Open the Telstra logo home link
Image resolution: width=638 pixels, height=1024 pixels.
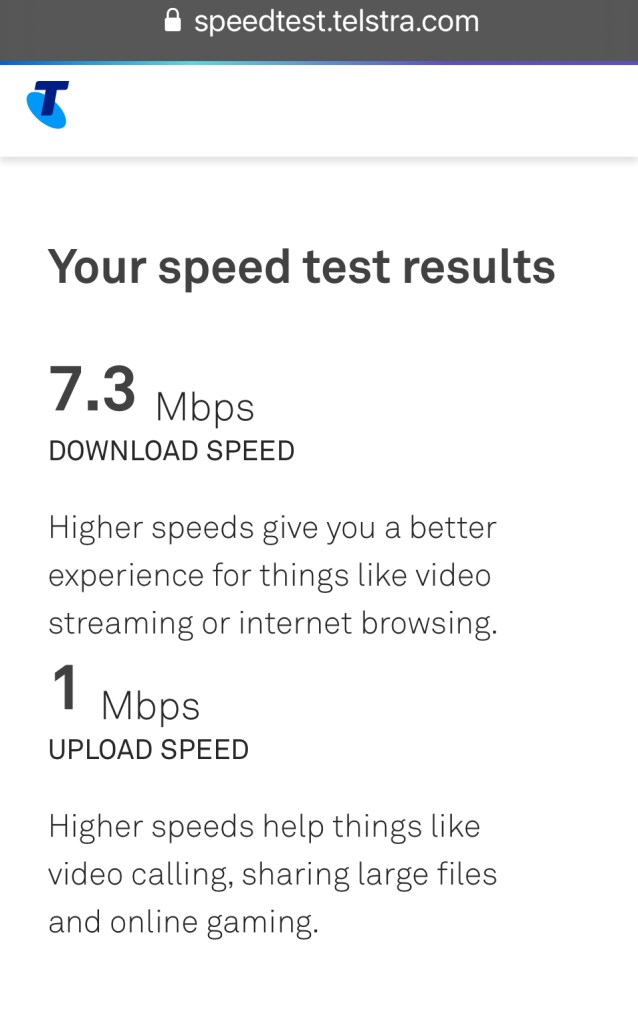click(x=48, y=105)
